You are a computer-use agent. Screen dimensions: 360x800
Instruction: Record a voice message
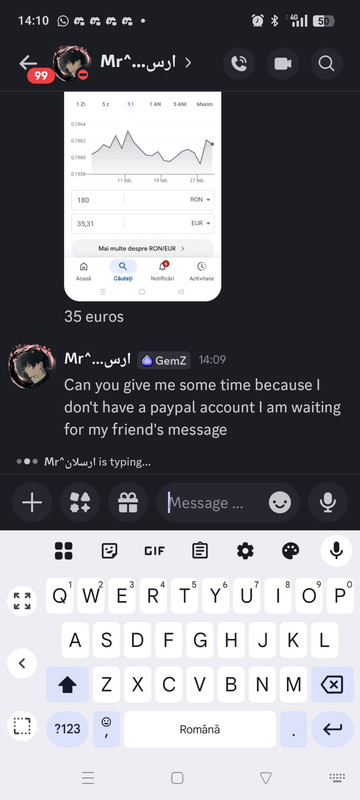327,503
